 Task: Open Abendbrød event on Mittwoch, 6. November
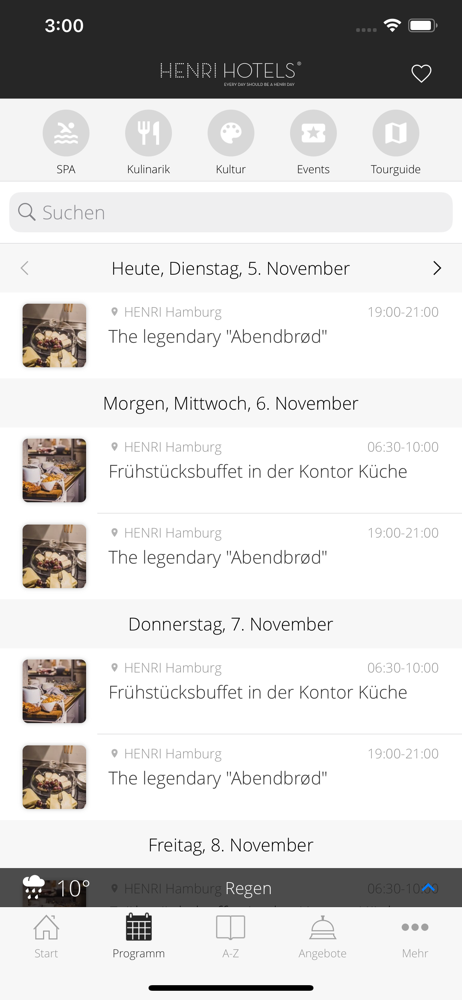click(231, 557)
